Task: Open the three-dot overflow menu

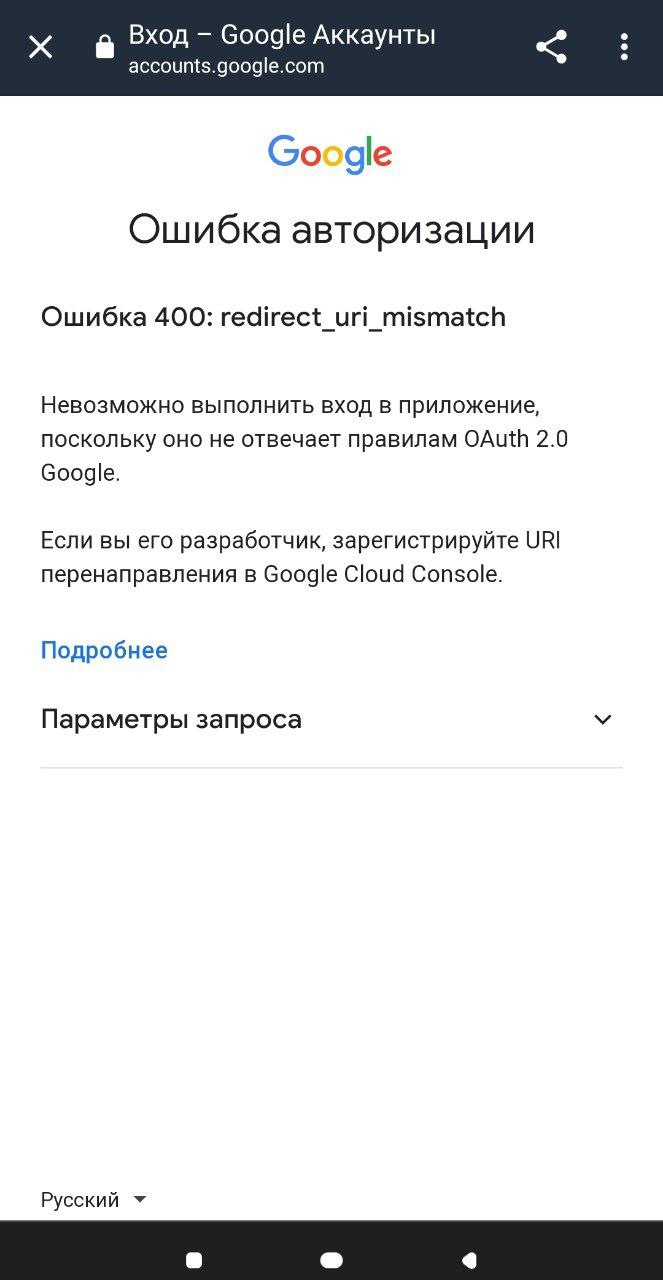Action: pos(624,47)
